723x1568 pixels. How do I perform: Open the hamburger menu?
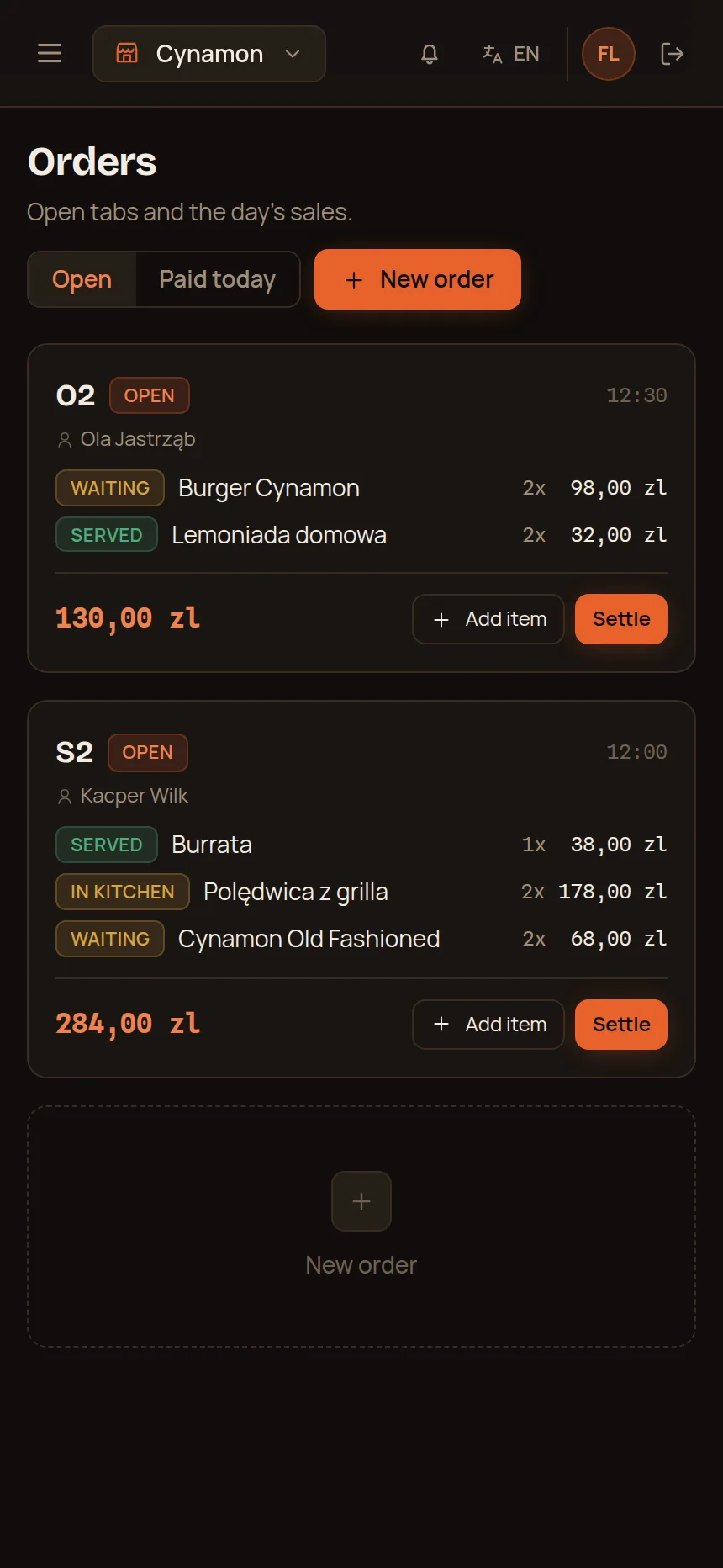tap(50, 54)
